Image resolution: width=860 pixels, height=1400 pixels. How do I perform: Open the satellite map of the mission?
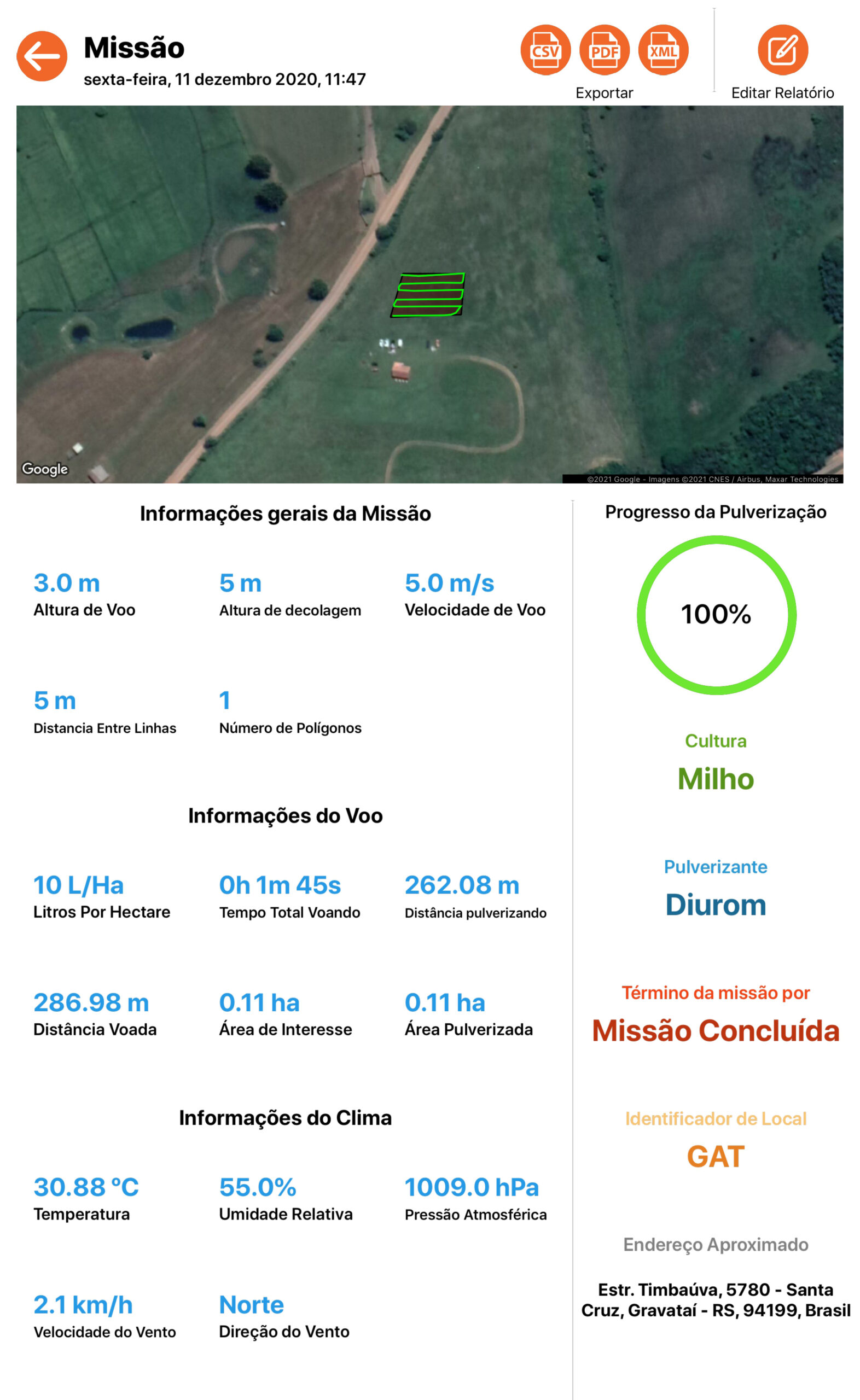pyautogui.click(x=429, y=294)
